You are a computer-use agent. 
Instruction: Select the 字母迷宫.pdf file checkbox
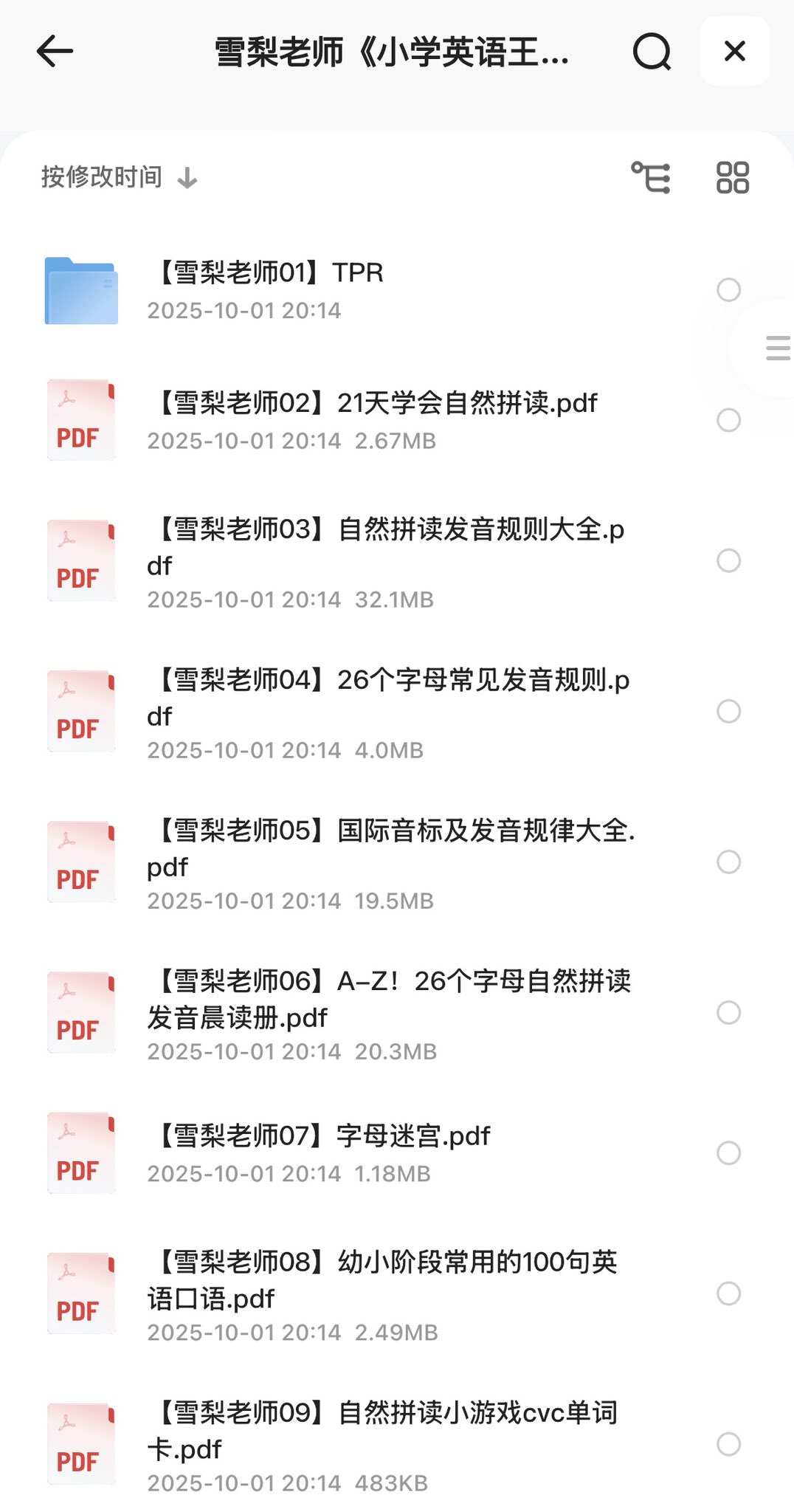[x=728, y=1152]
